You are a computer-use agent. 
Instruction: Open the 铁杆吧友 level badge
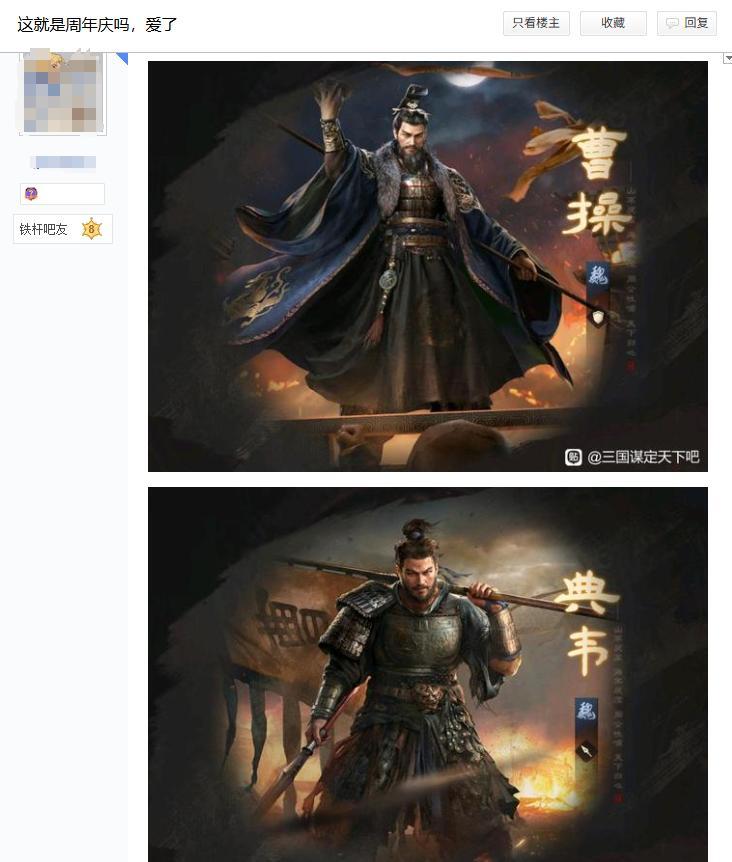coord(62,229)
